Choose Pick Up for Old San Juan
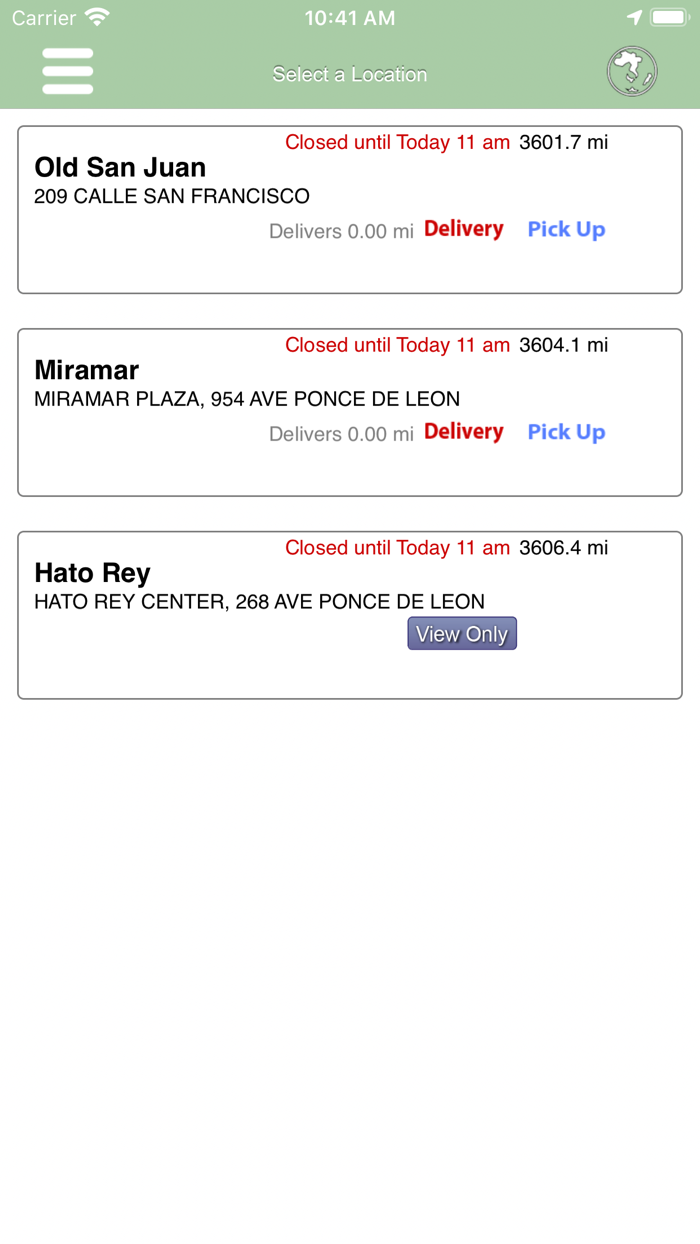The width and height of the screenshot is (700, 1244). 566,230
